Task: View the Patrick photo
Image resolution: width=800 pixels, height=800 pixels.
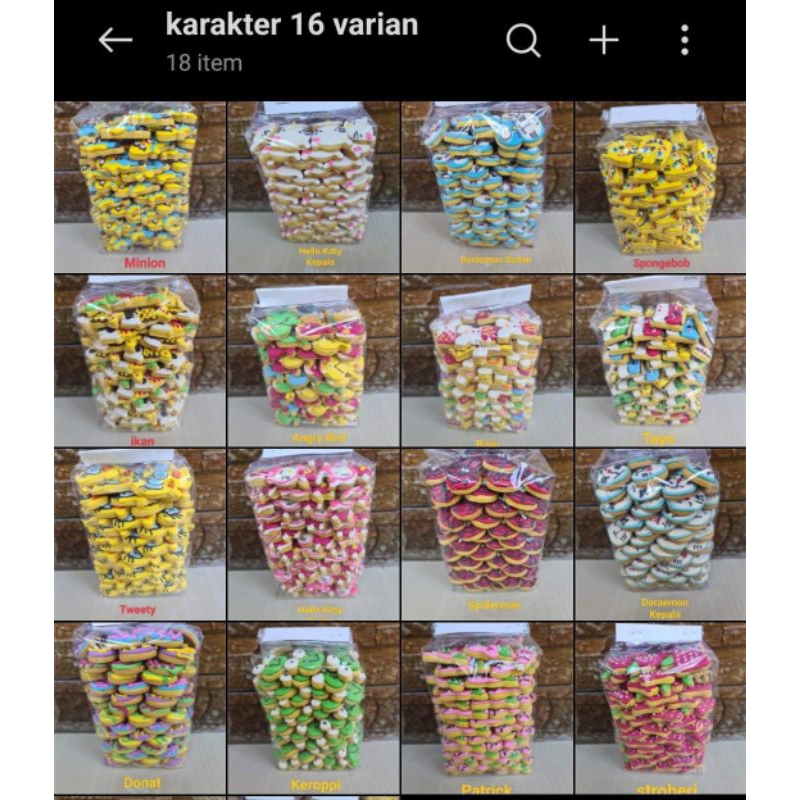Action: click(x=486, y=706)
